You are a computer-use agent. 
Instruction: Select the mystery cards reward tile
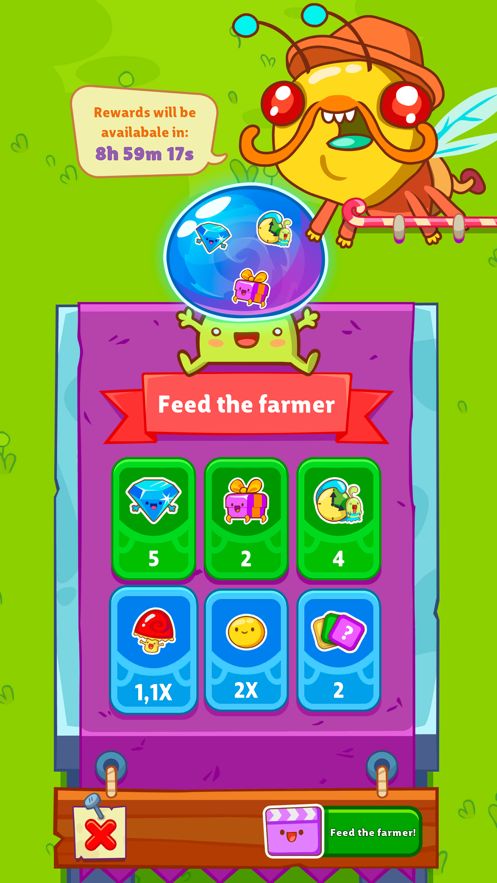click(x=339, y=650)
